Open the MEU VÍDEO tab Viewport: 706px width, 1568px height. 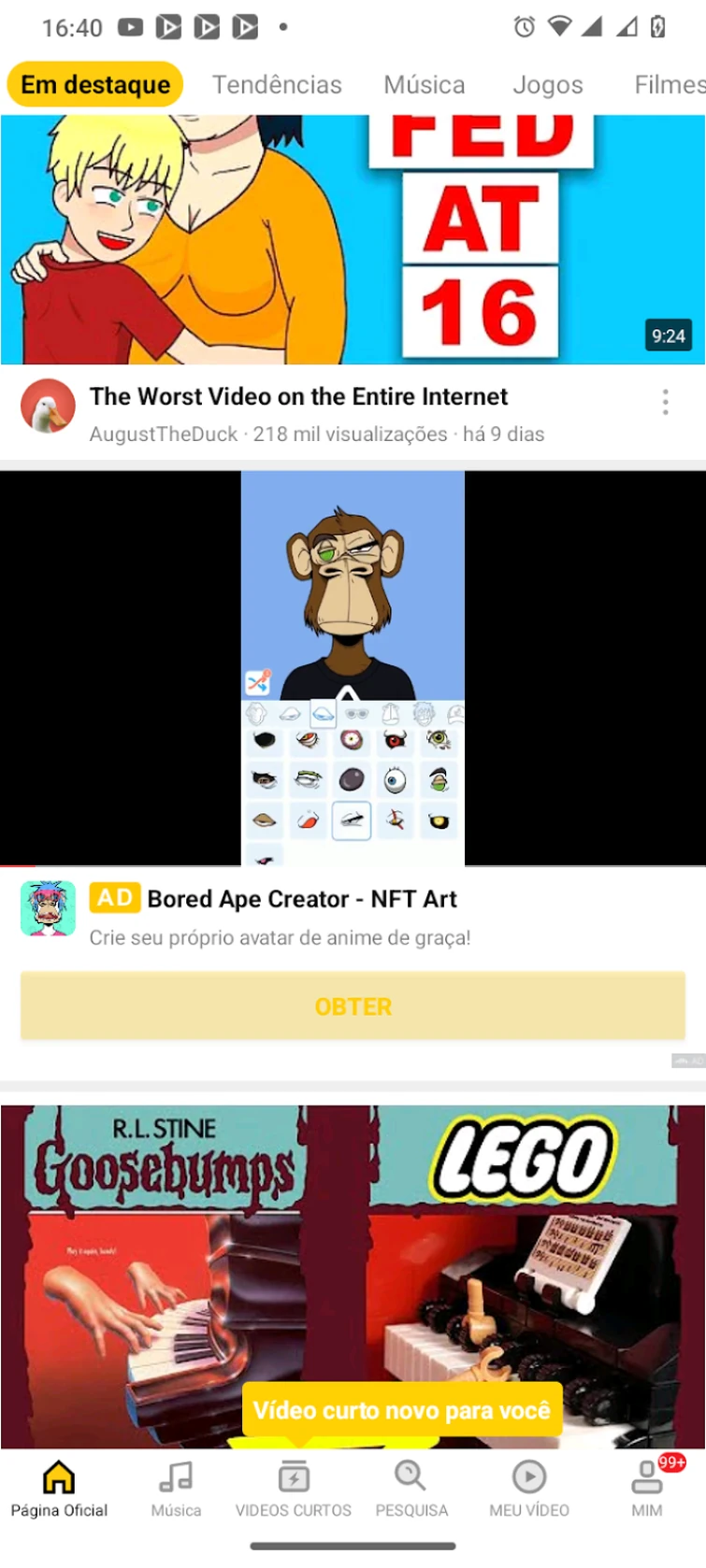coord(529,1490)
